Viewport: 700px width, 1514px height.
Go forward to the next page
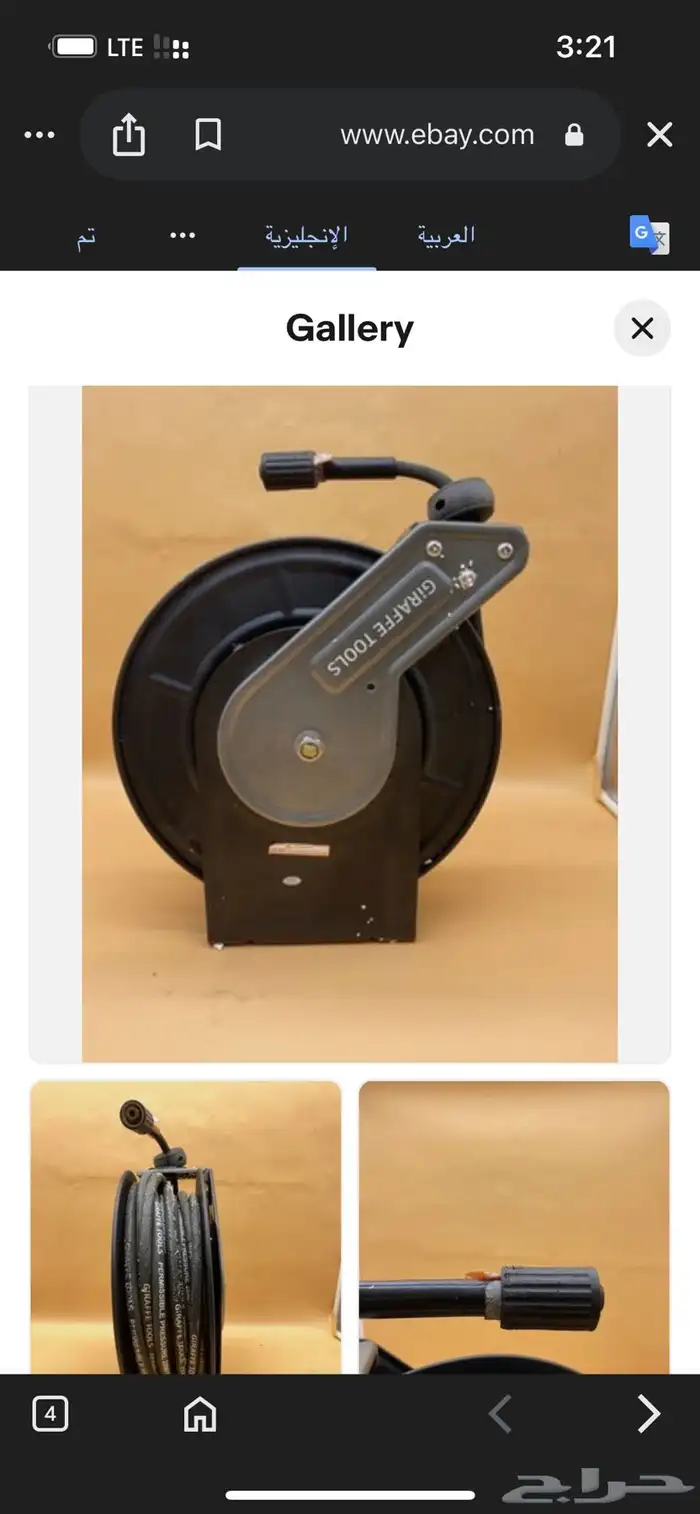[648, 1414]
